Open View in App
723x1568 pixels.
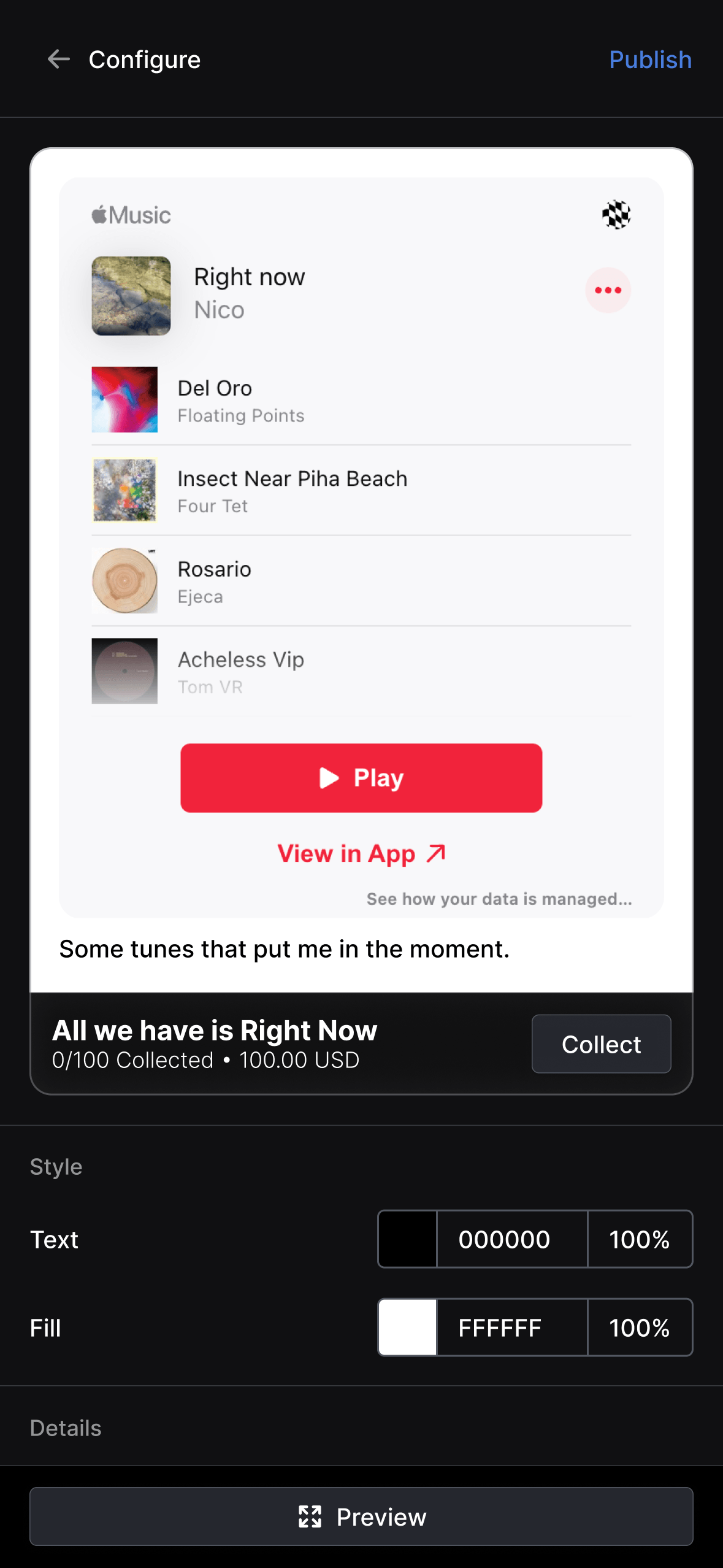pos(347,853)
